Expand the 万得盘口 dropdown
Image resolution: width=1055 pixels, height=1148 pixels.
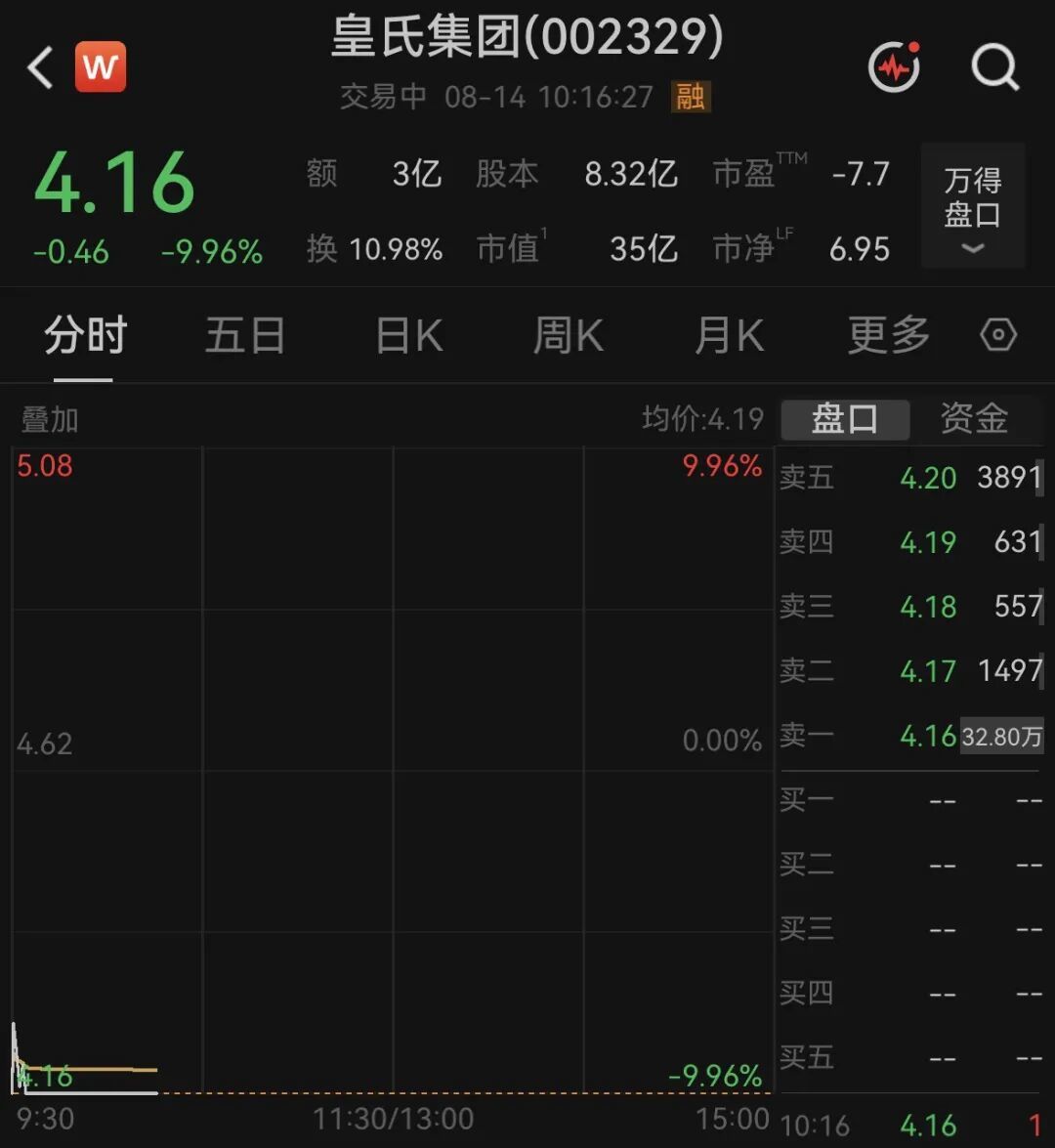[972, 206]
